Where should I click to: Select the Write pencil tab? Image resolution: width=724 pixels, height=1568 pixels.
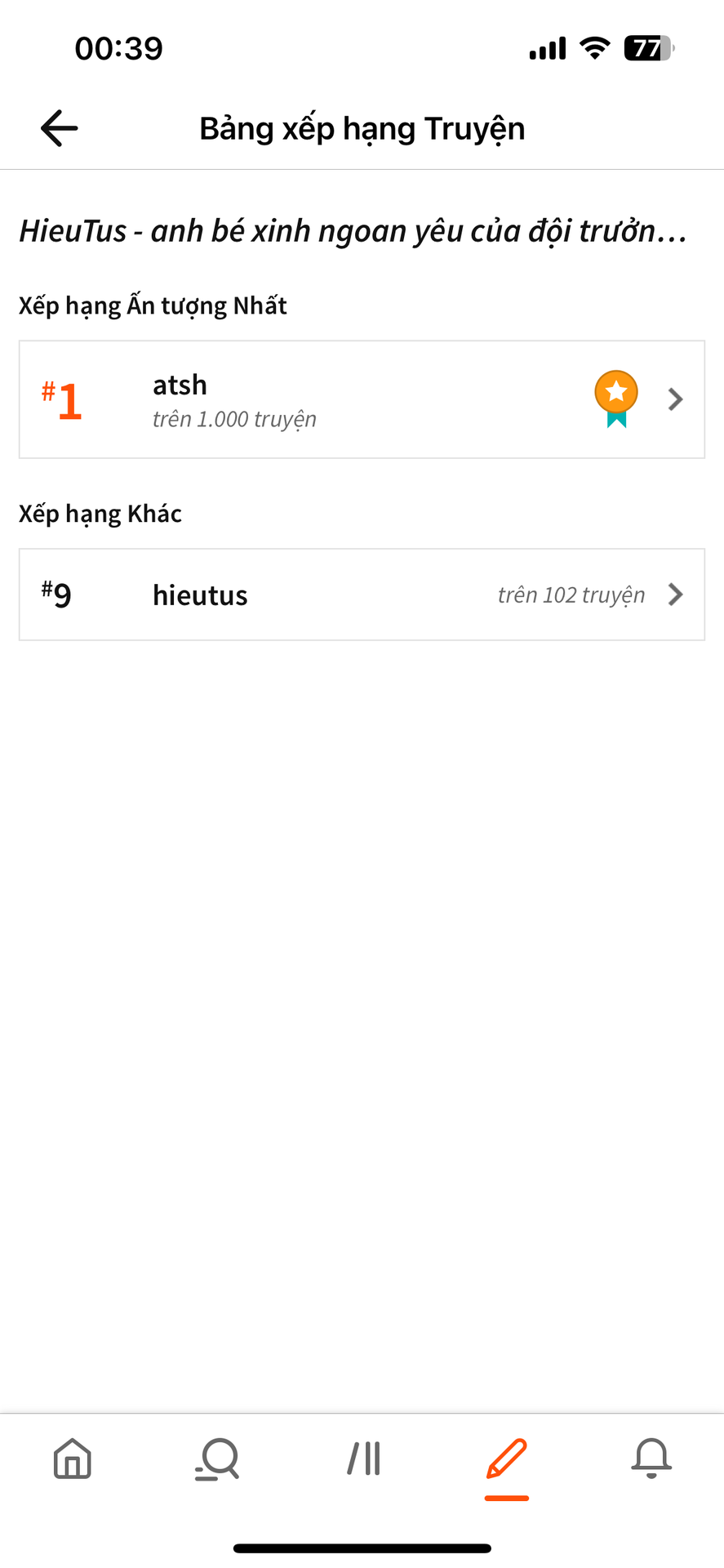pyautogui.click(x=507, y=1459)
